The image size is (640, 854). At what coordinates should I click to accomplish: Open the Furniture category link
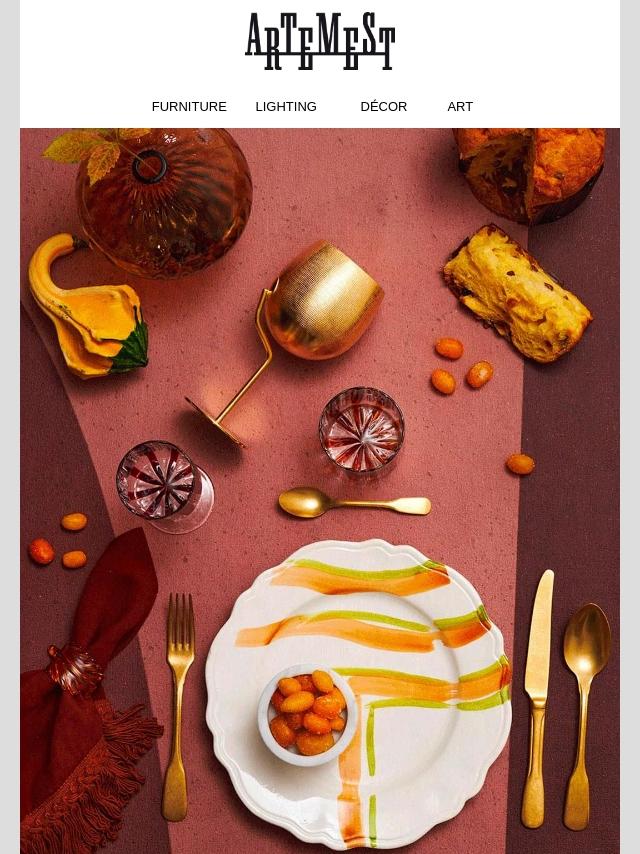click(x=189, y=107)
